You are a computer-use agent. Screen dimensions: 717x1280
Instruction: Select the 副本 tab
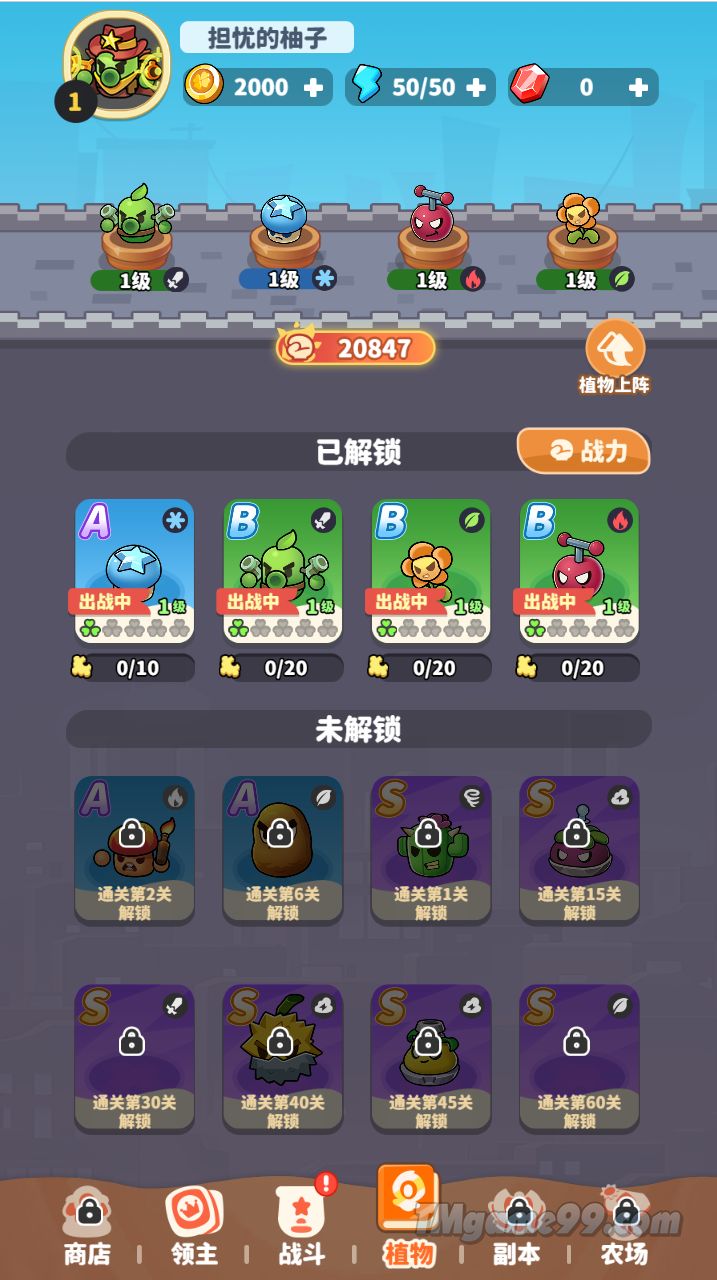pyautogui.click(x=516, y=1228)
